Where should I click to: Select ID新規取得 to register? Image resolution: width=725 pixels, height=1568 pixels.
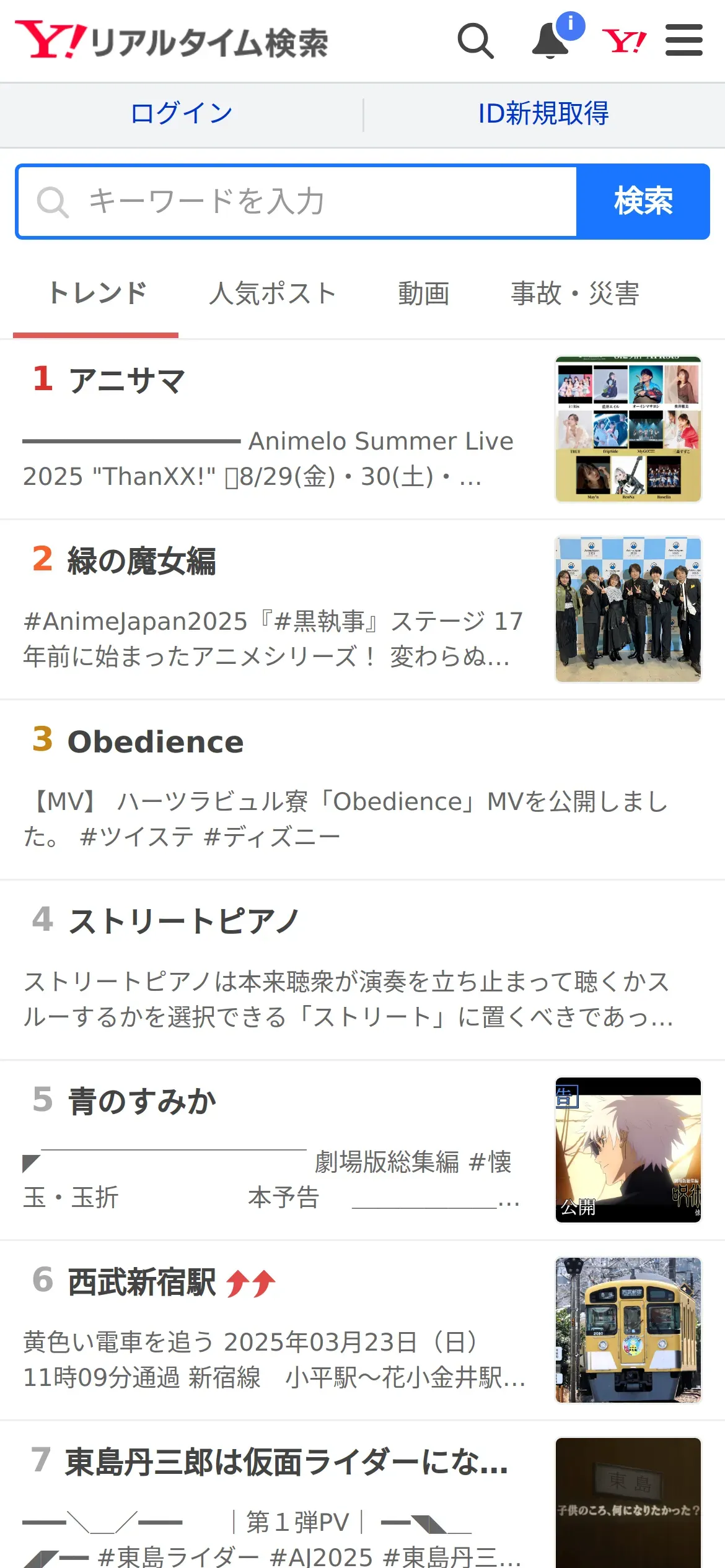pyautogui.click(x=543, y=114)
